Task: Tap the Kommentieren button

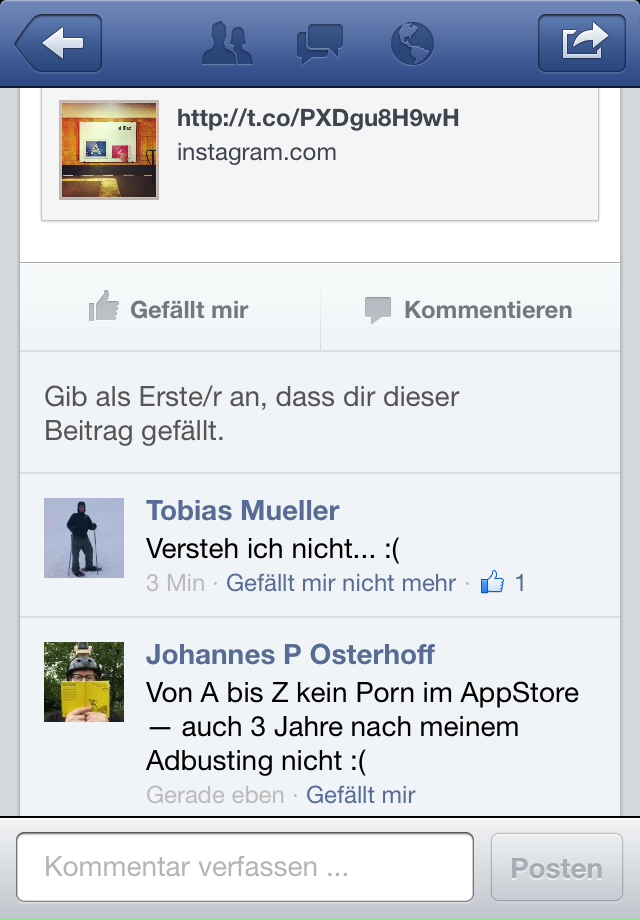Action: pos(468,309)
